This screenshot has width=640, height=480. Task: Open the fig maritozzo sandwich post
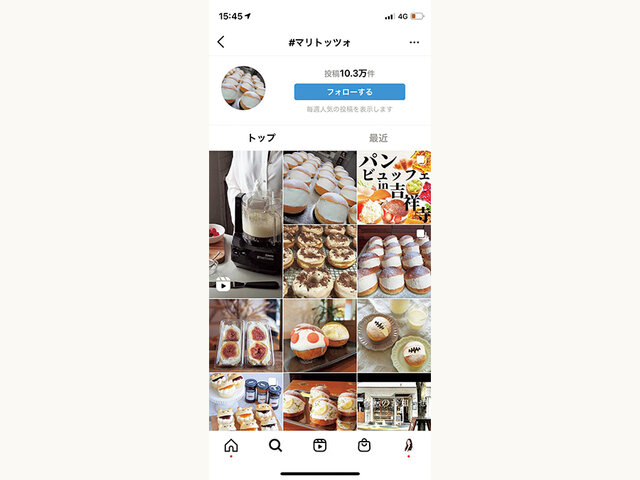(x=244, y=335)
